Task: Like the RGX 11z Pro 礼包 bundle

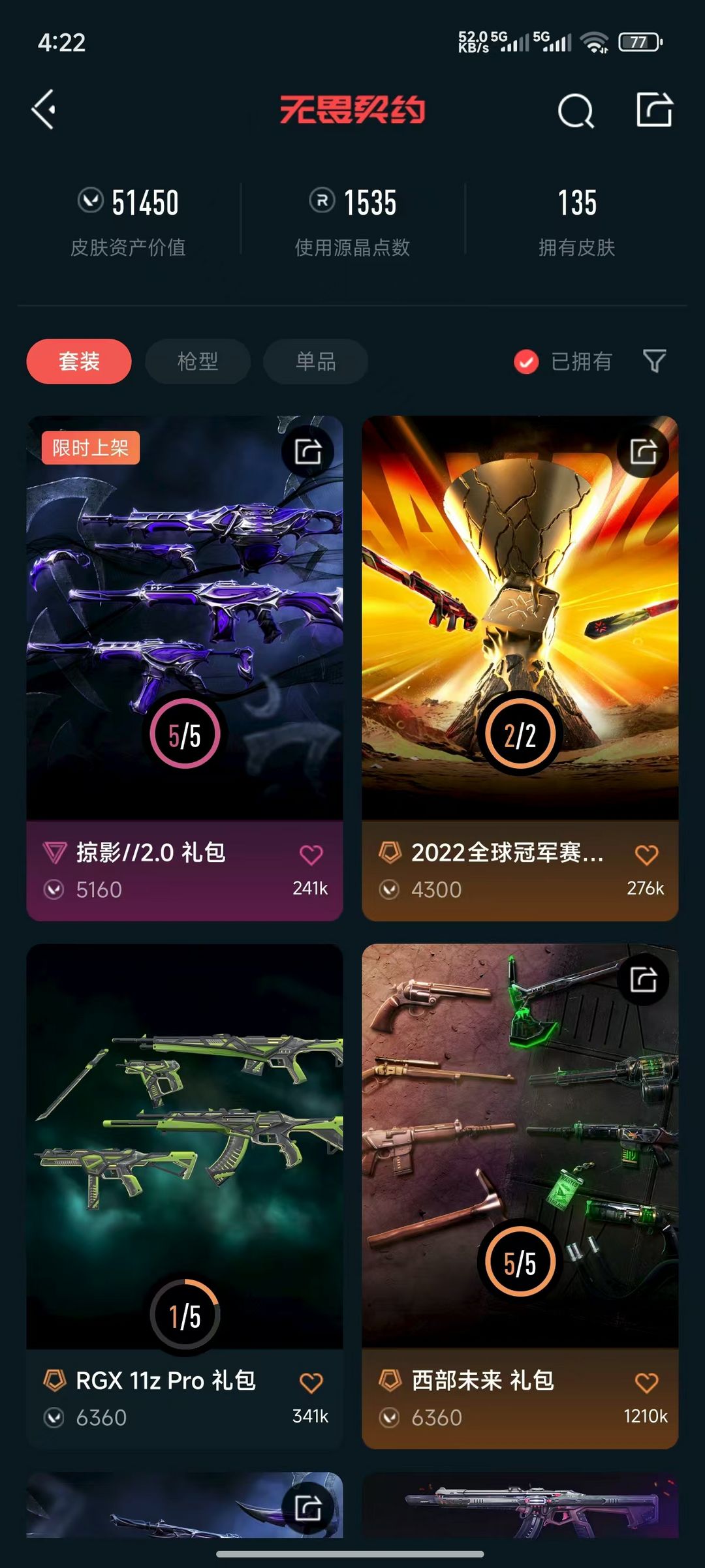Action: click(311, 1382)
